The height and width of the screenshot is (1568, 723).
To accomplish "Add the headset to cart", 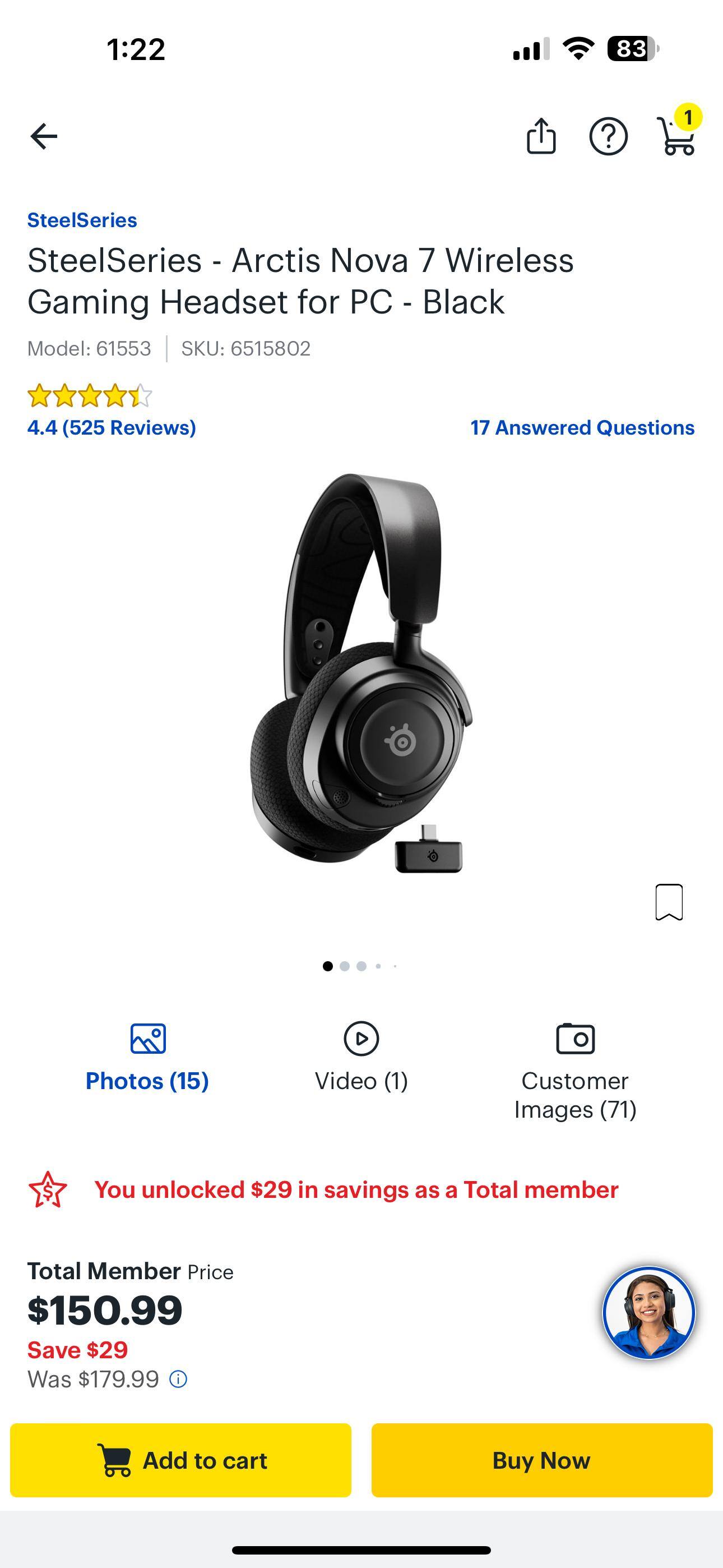I will pos(180,1461).
